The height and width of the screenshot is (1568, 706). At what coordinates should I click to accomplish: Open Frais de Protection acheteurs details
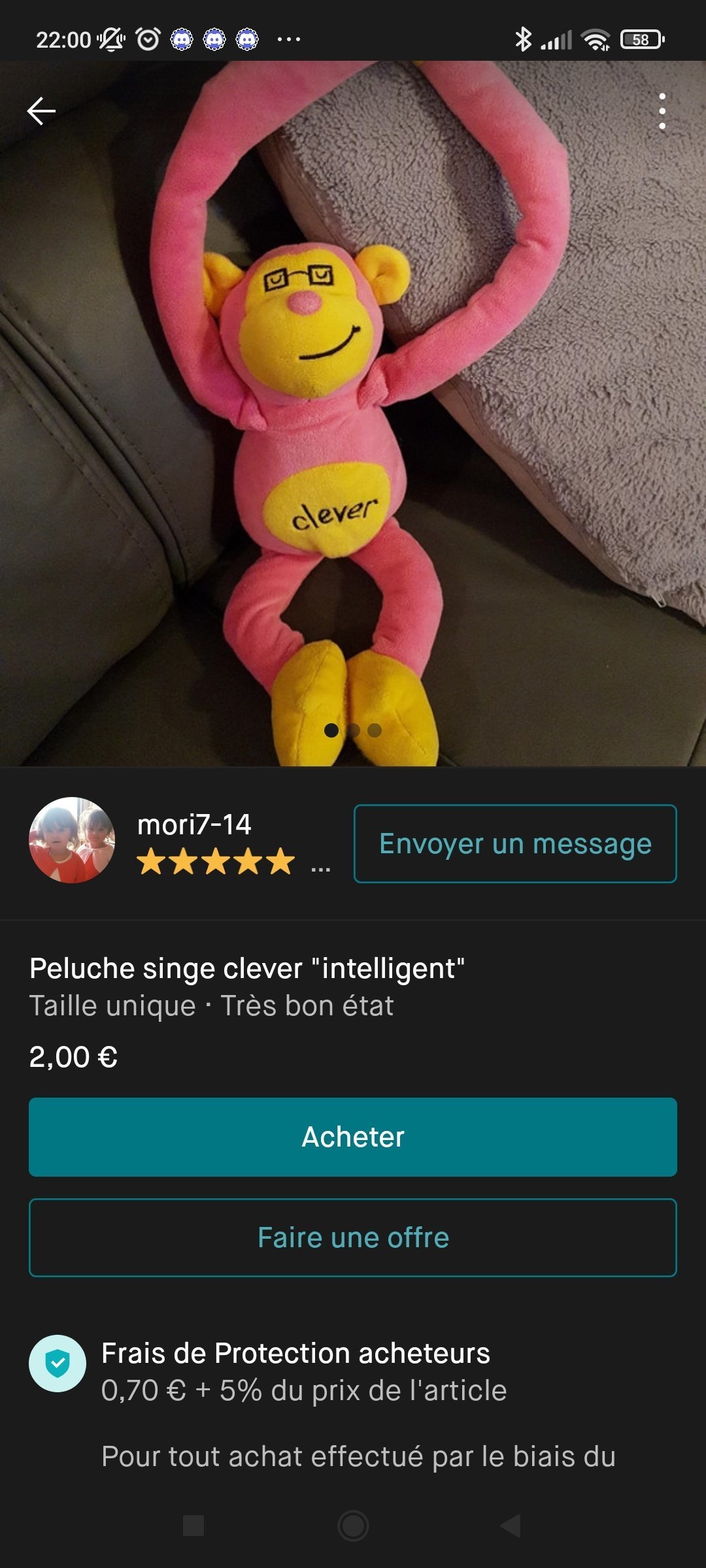[295, 1353]
